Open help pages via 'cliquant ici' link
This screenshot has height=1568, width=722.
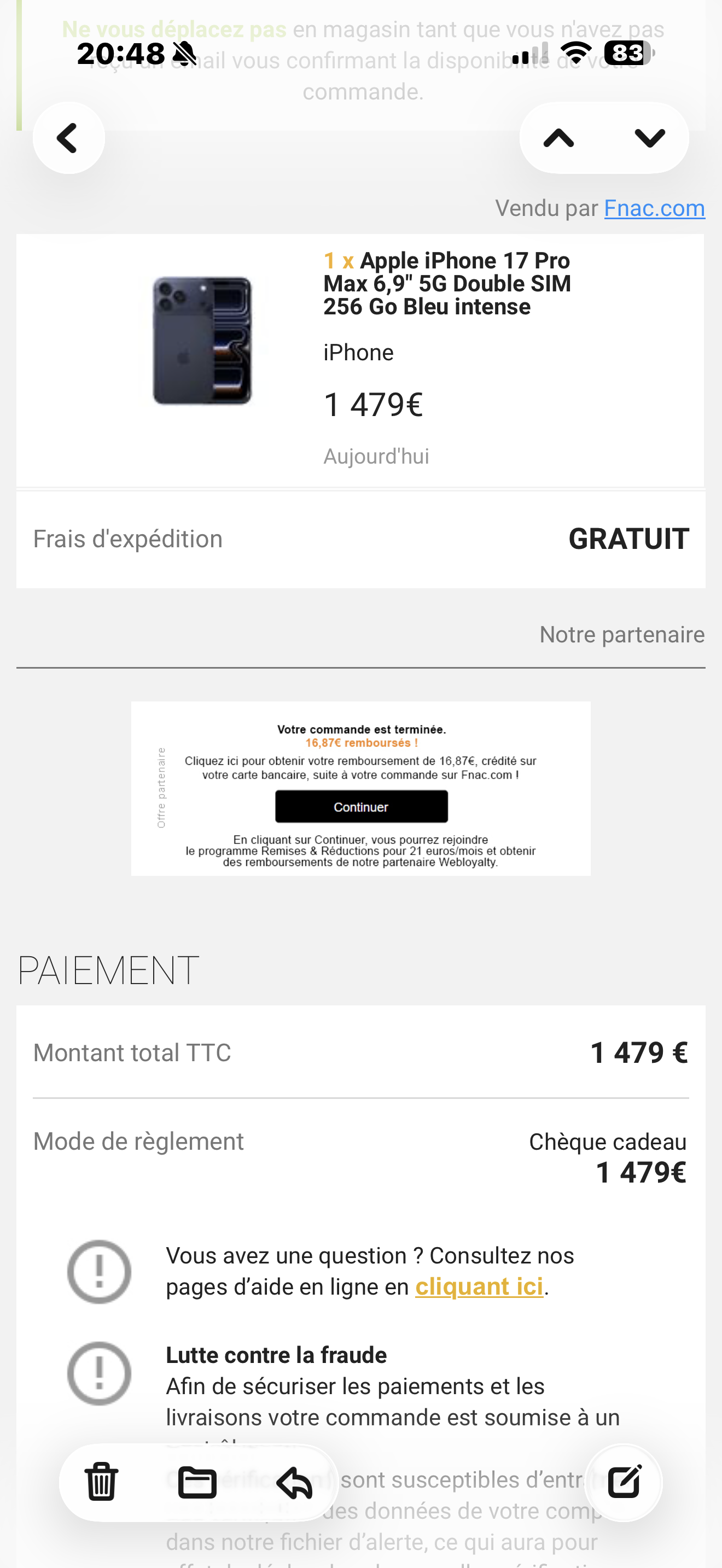[x=479, y=1286]
